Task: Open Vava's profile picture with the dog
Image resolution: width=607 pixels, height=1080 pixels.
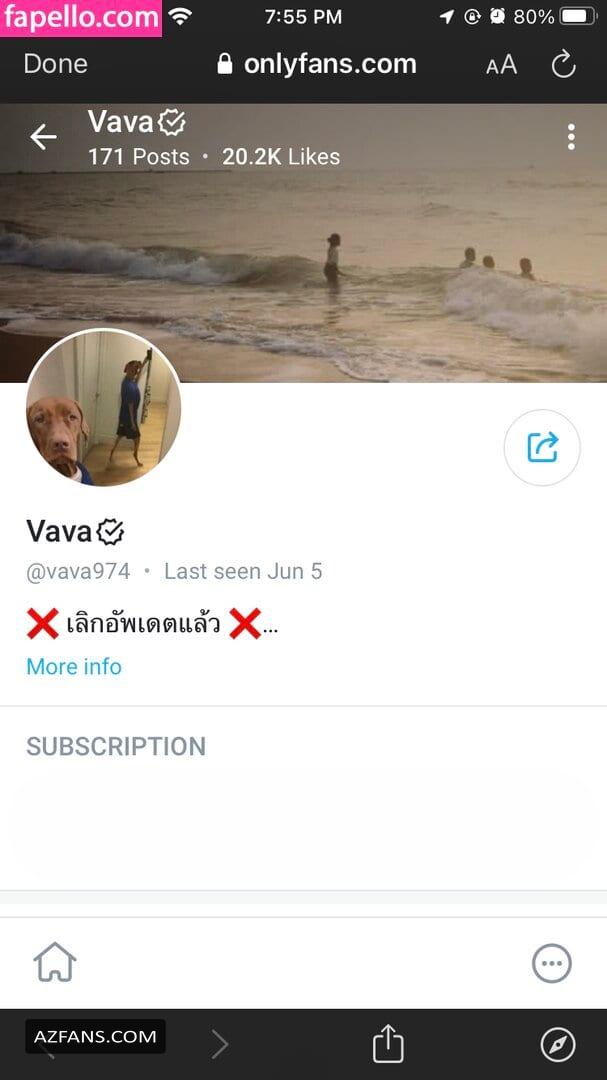Action: tap(103, 408)
